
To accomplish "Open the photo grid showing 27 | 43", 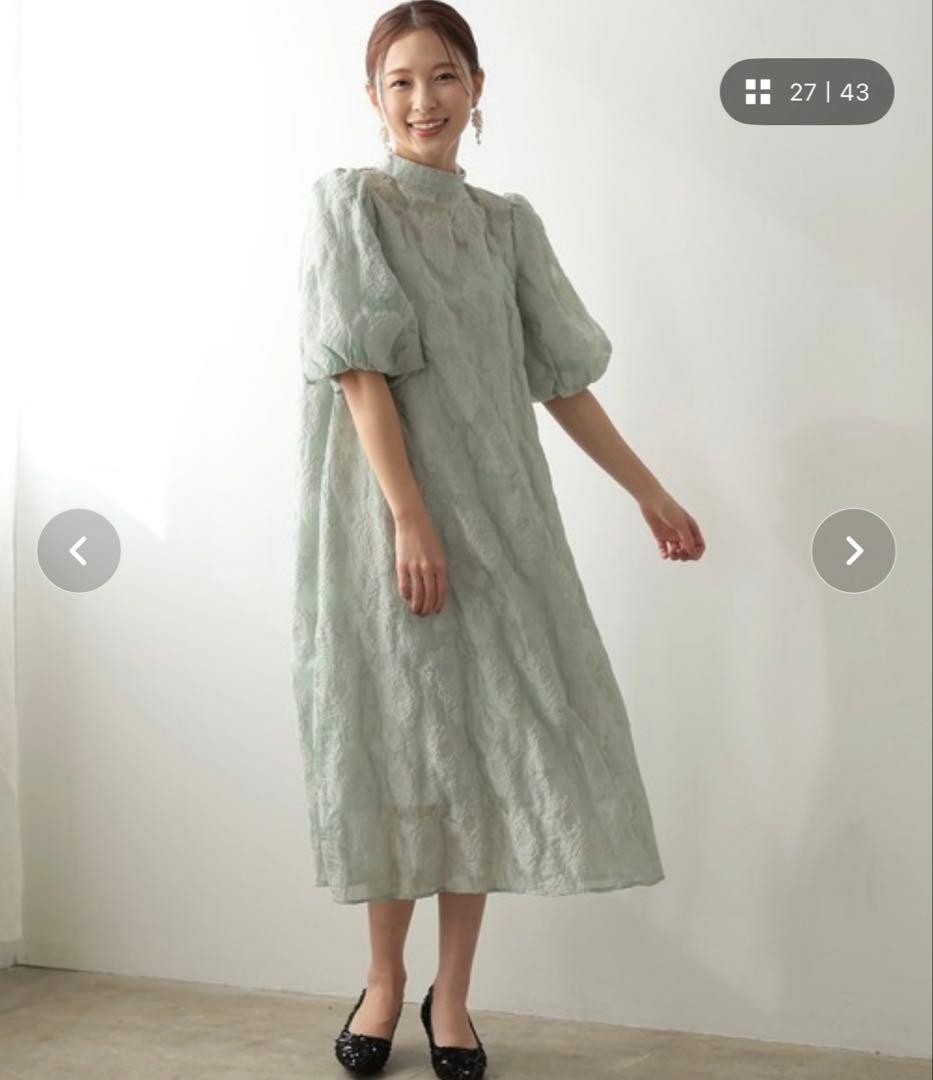I will [806, 92].
